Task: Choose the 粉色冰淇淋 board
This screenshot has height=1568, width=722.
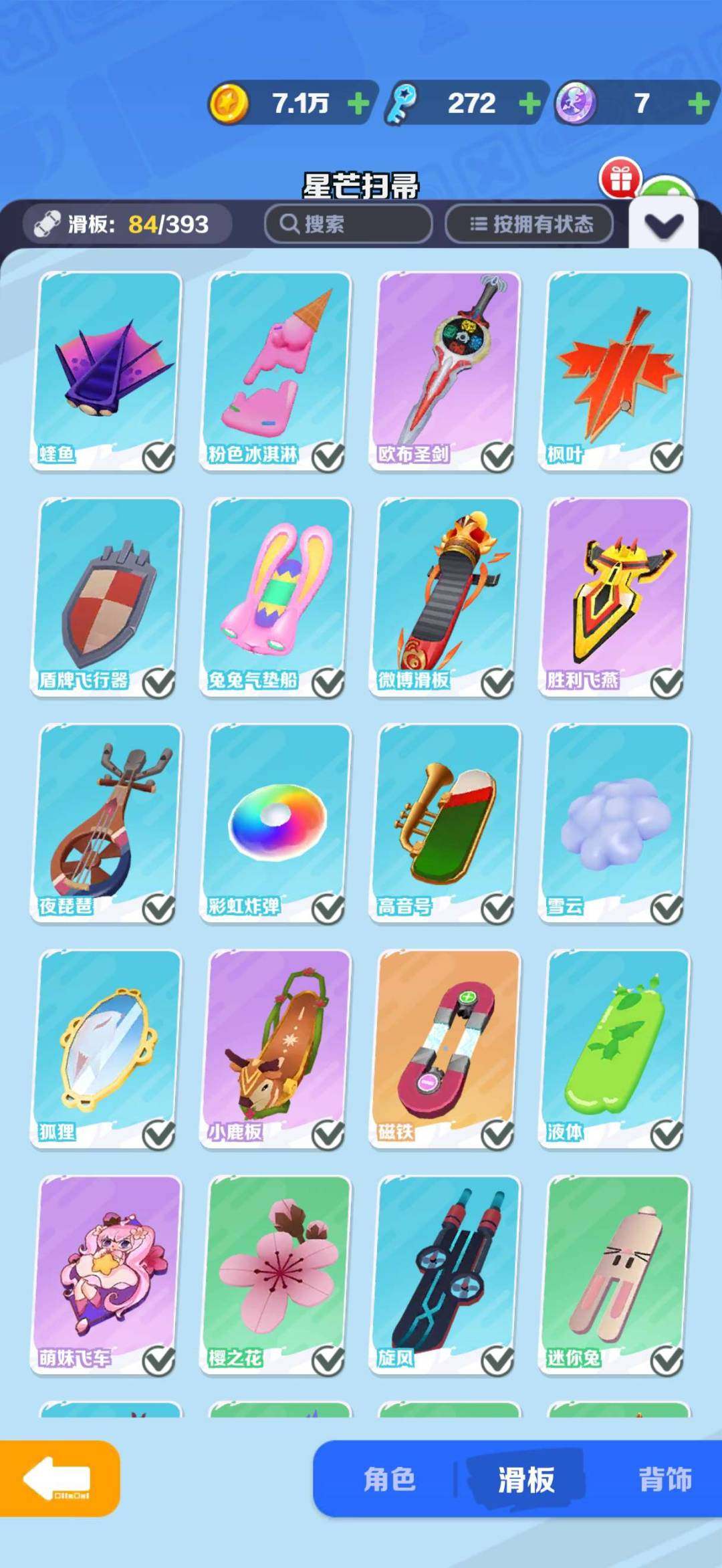Action: 276,371
